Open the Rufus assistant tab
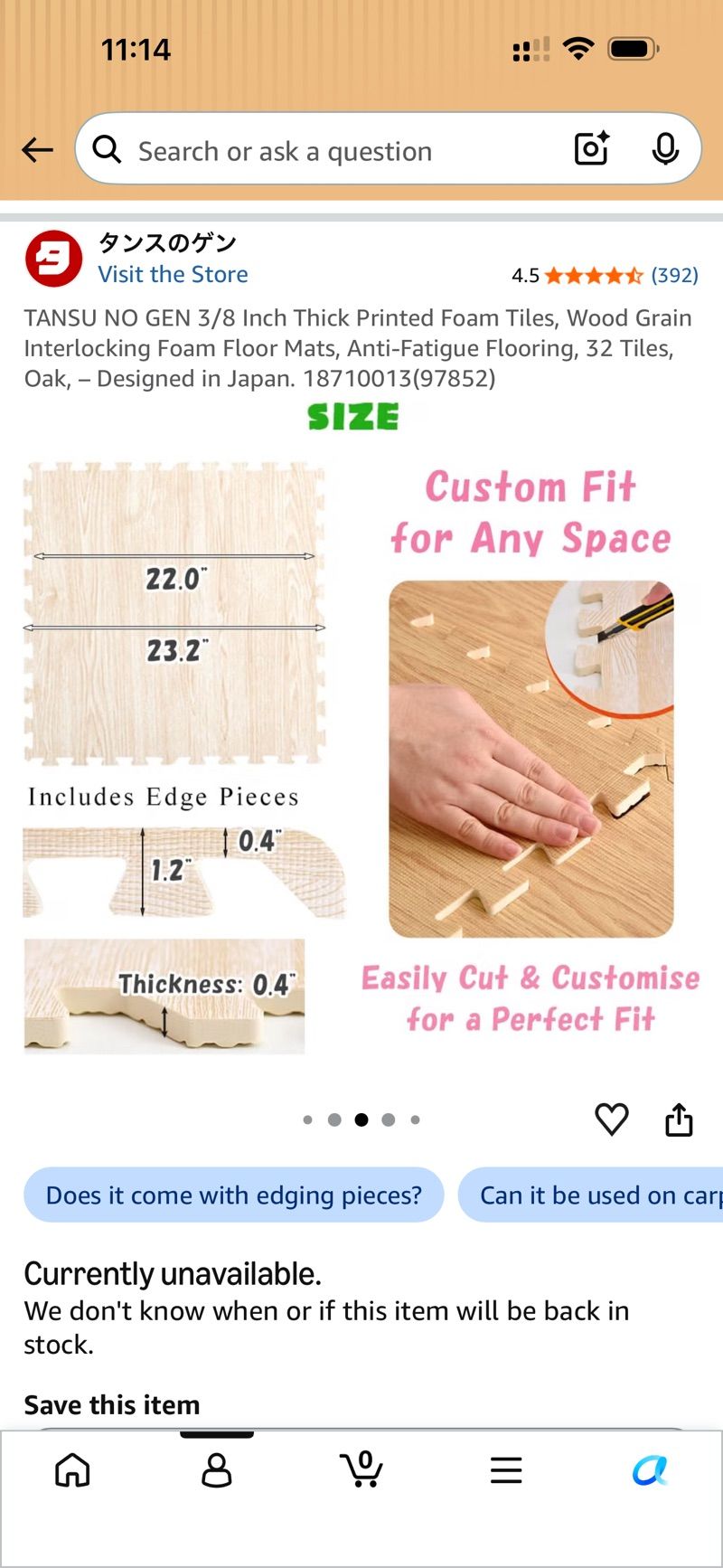The height and width of the screenshot is (1568, 723). point(650,1470)
